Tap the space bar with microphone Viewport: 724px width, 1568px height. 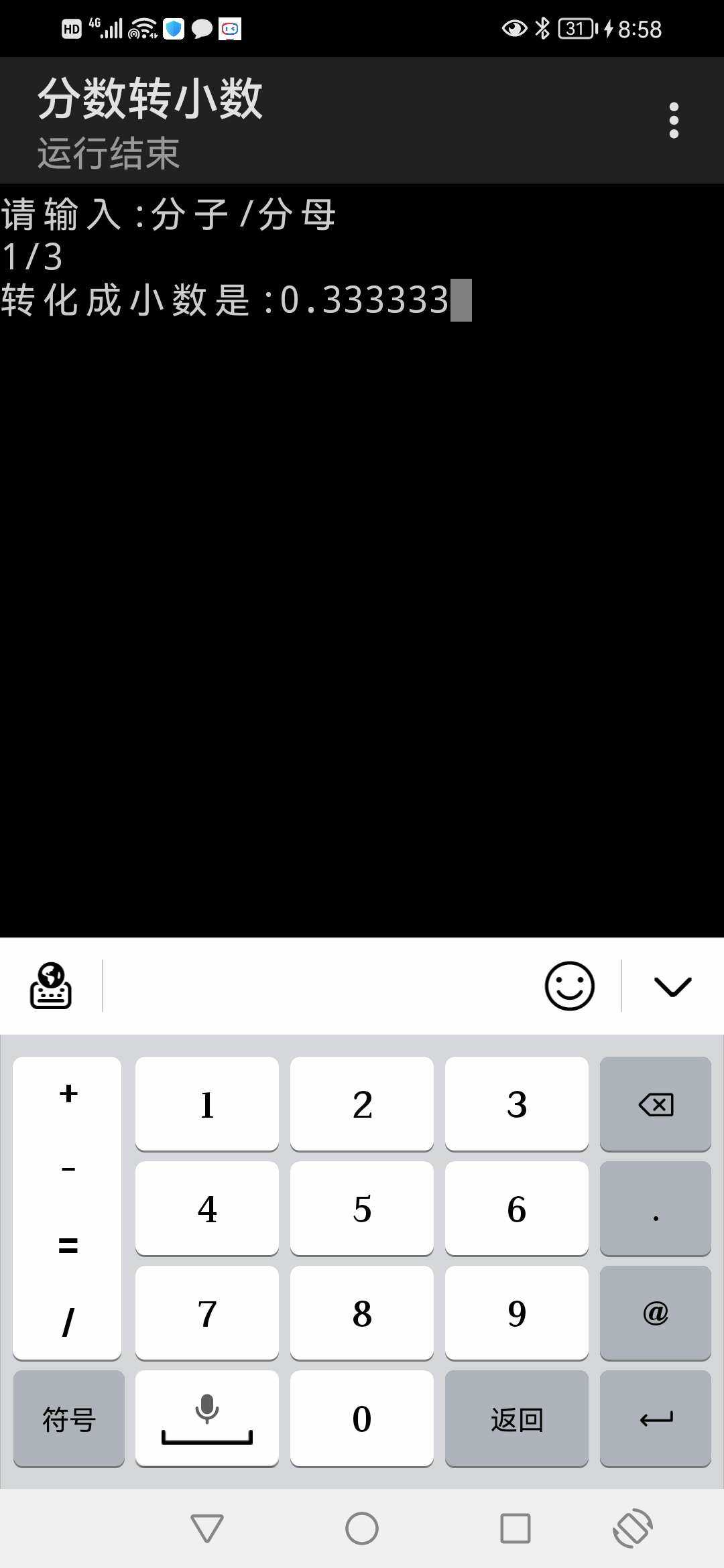click(x=207, y=1418)
